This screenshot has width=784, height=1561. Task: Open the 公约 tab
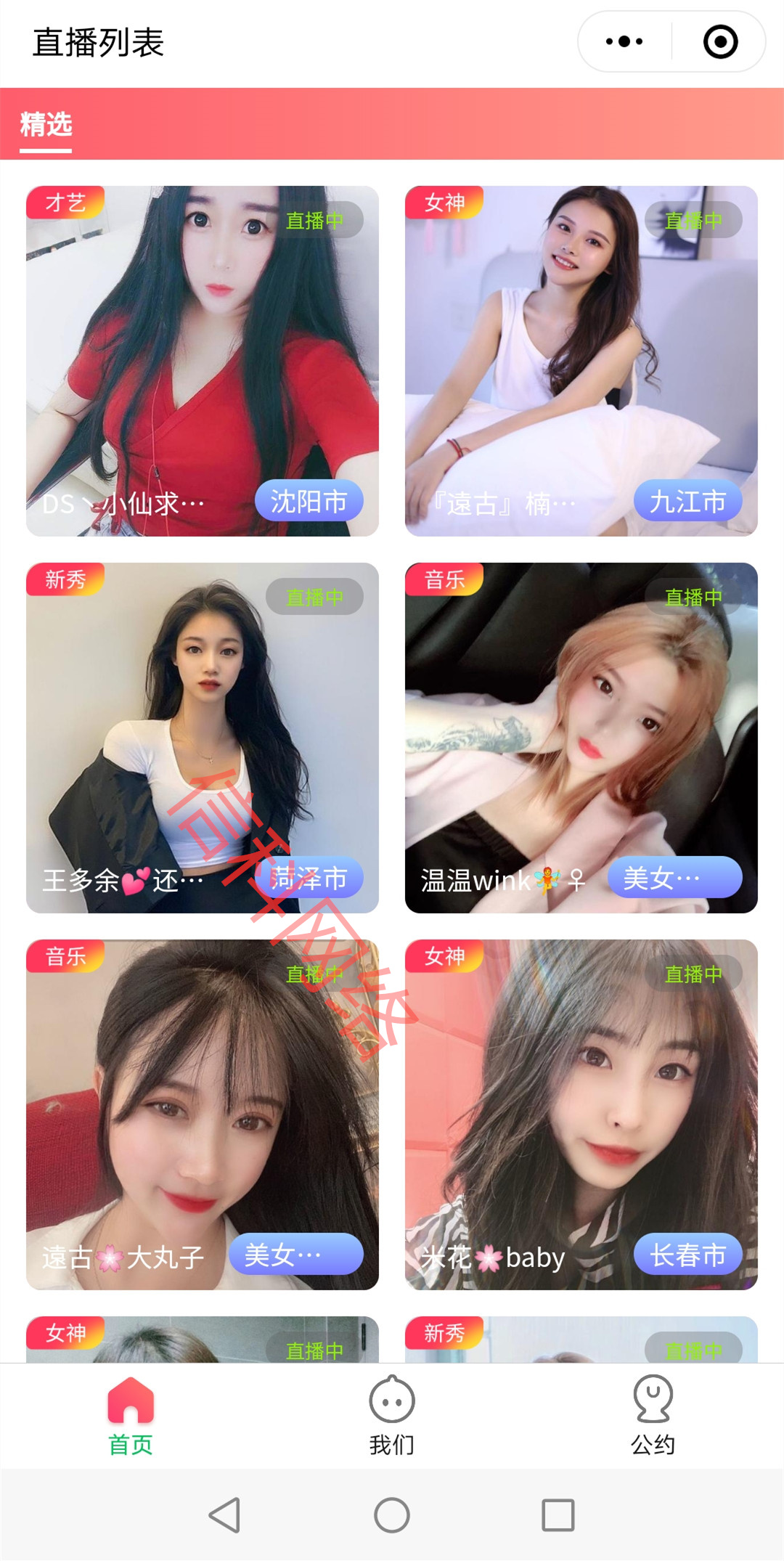coord(653,1416)
